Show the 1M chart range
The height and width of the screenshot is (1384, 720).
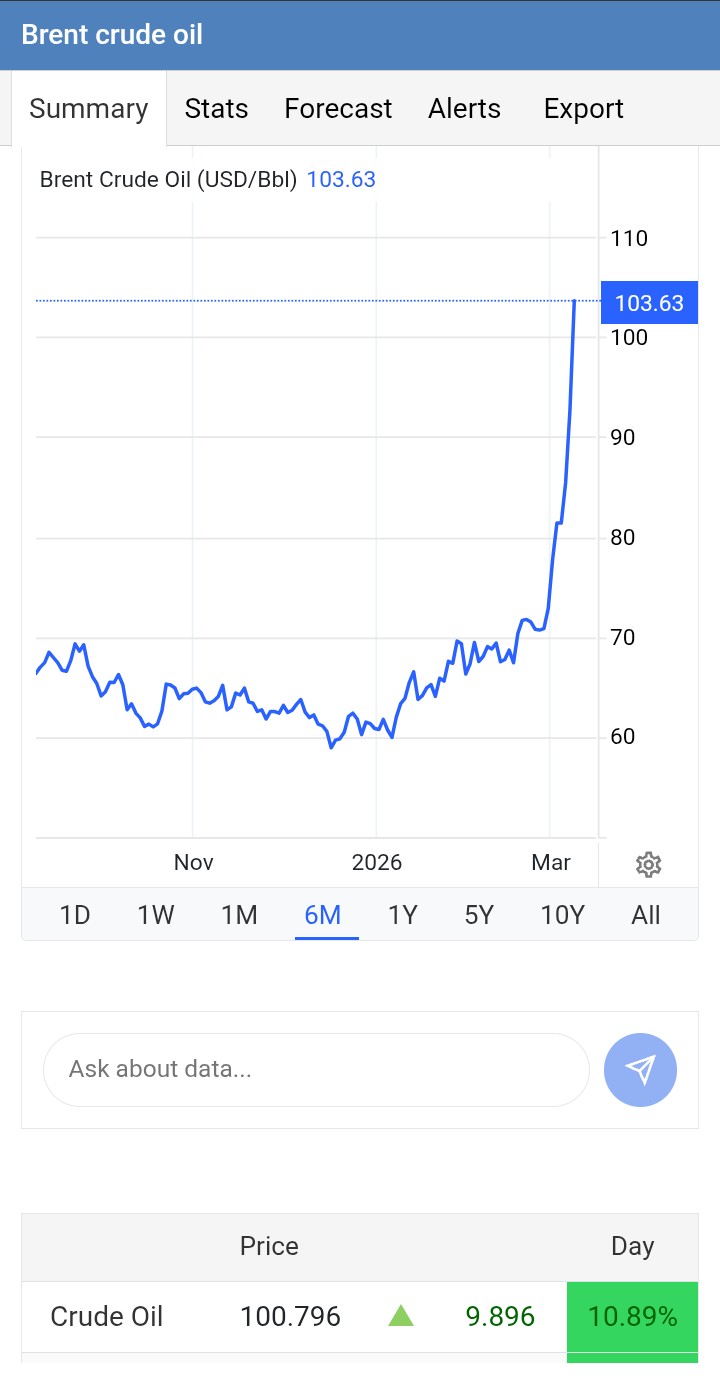[239, 915]
